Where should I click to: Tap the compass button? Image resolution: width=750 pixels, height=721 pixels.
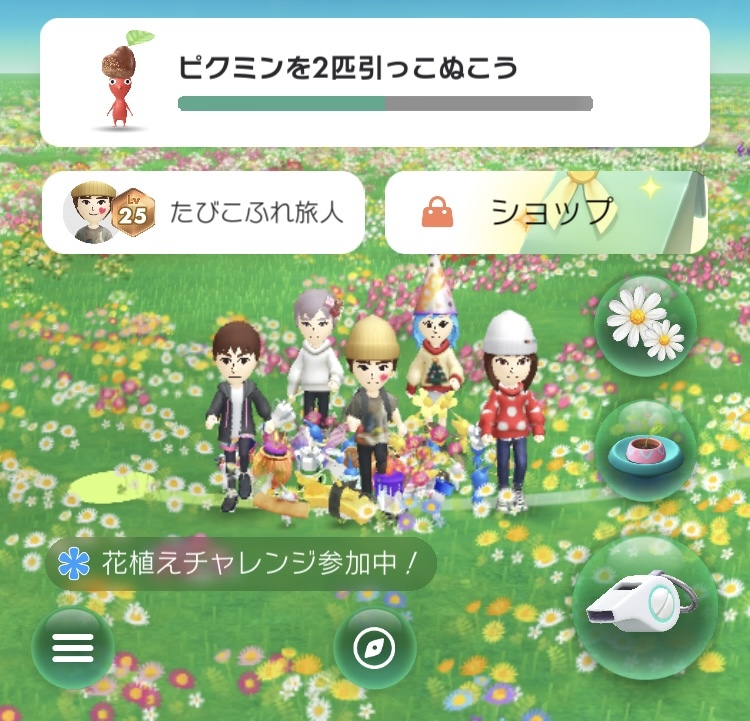coord(374,648)
